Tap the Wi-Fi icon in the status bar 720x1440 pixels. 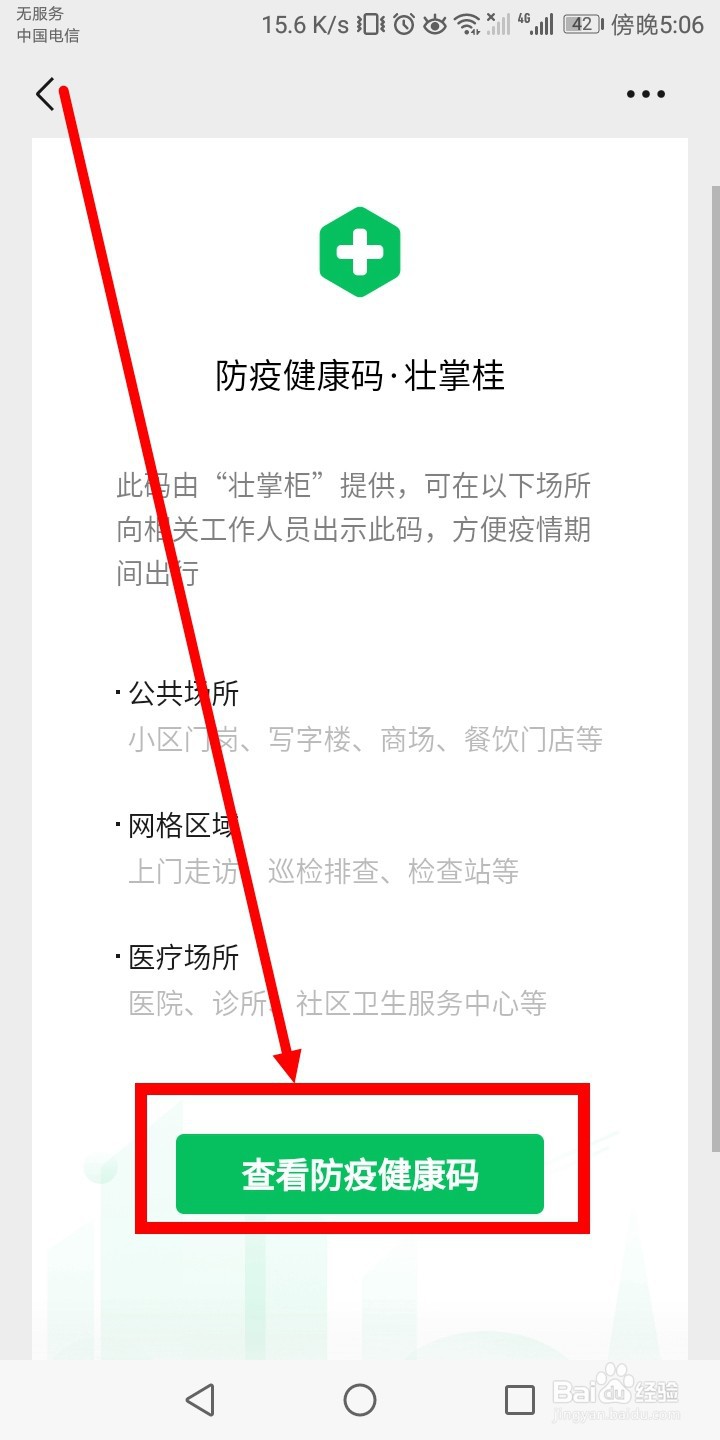[468, 23]
